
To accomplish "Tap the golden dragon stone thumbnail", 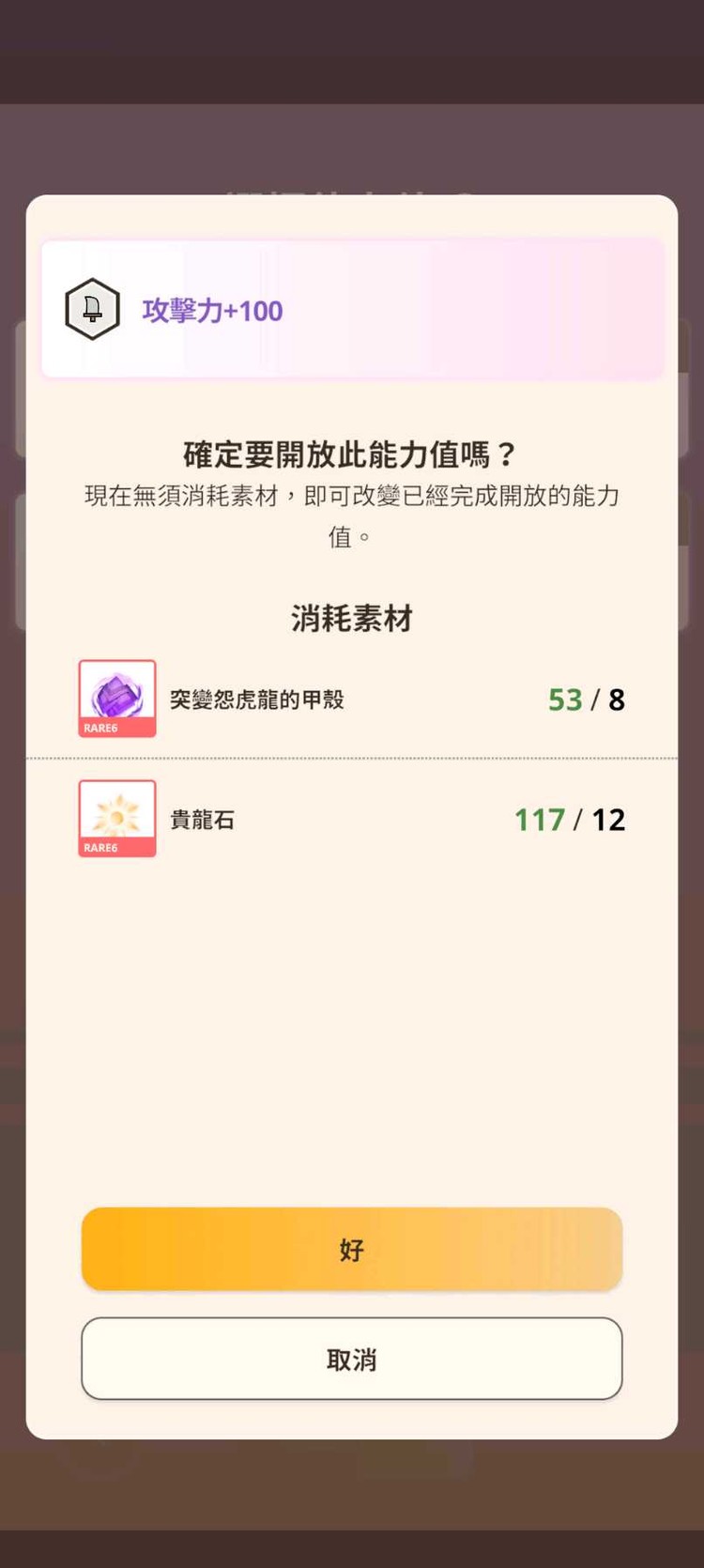I will pyautogui.click(x=116, y=817).
